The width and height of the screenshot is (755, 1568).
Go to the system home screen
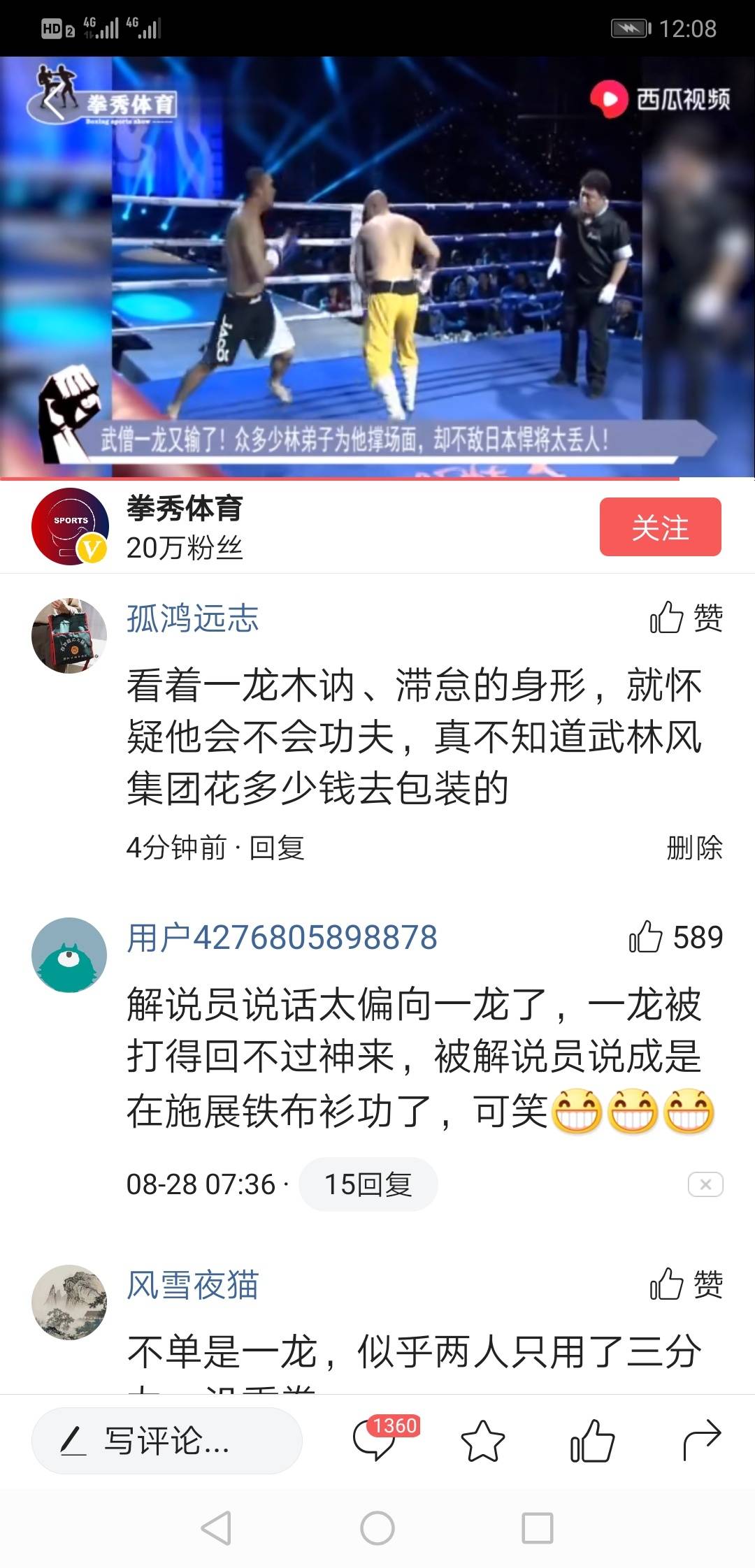pos(377,1528)
